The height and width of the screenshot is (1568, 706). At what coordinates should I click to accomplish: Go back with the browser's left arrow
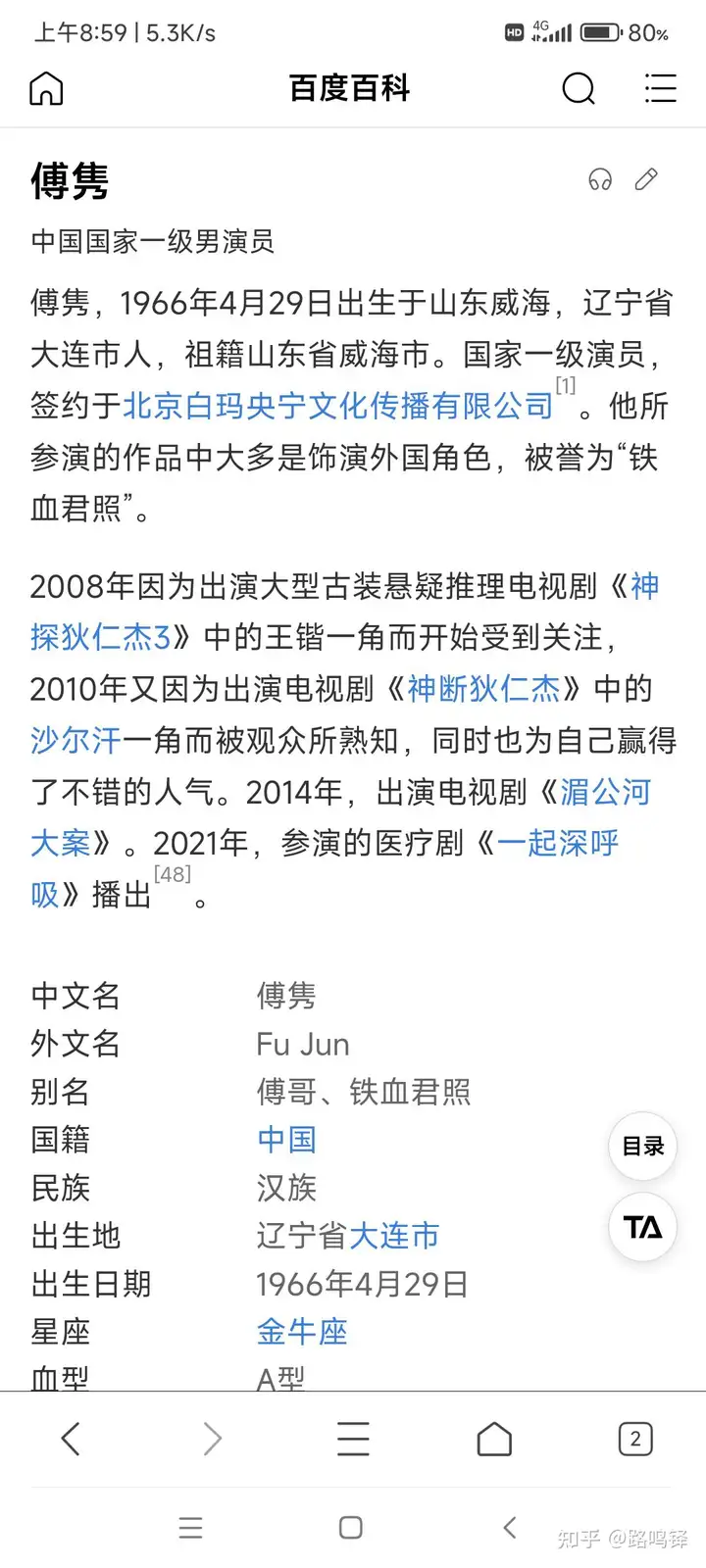pos(71,1439)
